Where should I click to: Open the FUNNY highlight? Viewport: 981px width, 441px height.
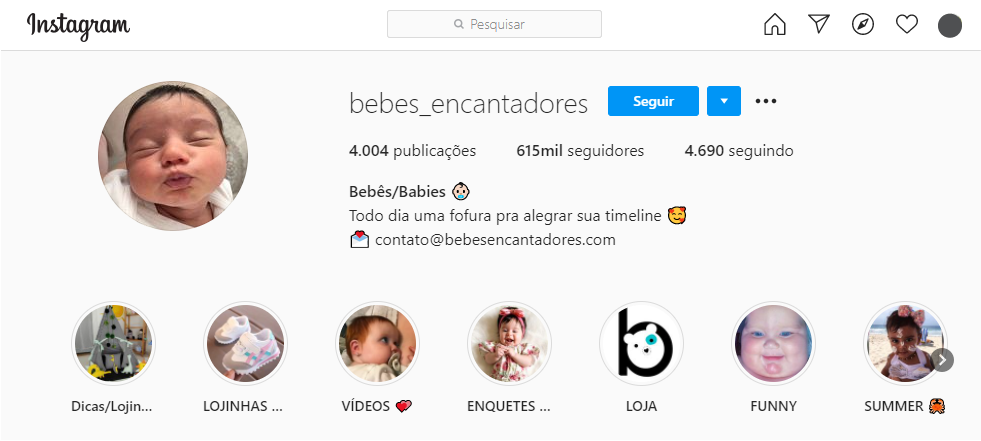(773, 344)
